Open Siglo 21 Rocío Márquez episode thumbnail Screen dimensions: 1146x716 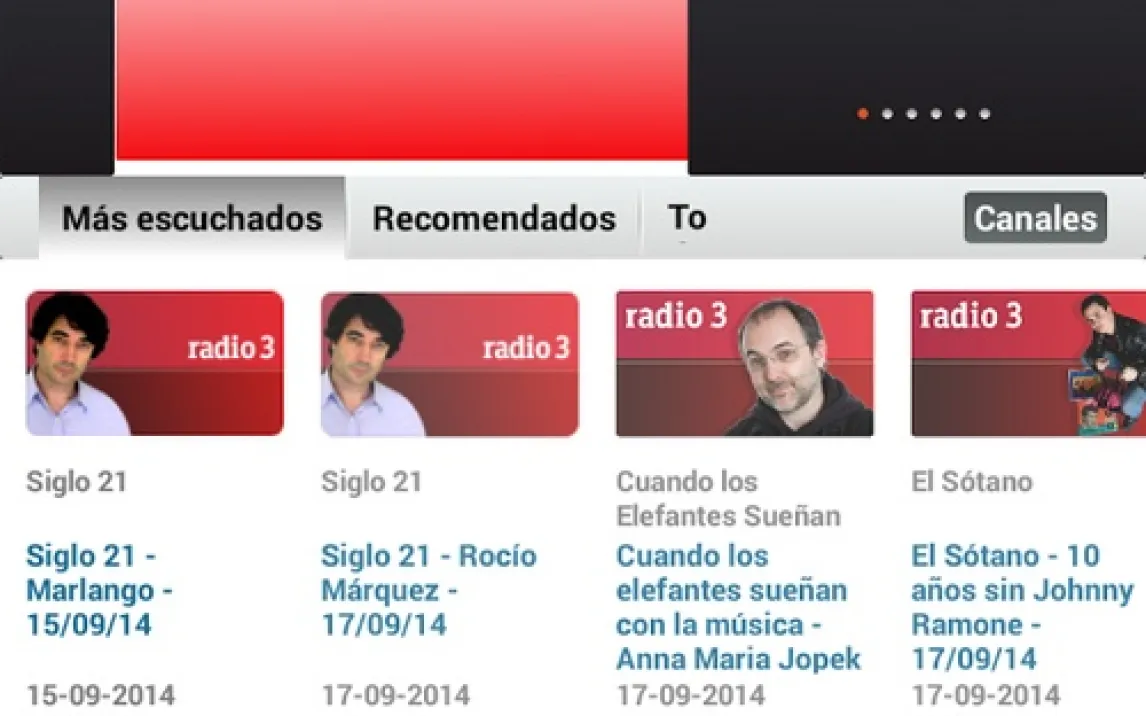[x=450, y=363]
